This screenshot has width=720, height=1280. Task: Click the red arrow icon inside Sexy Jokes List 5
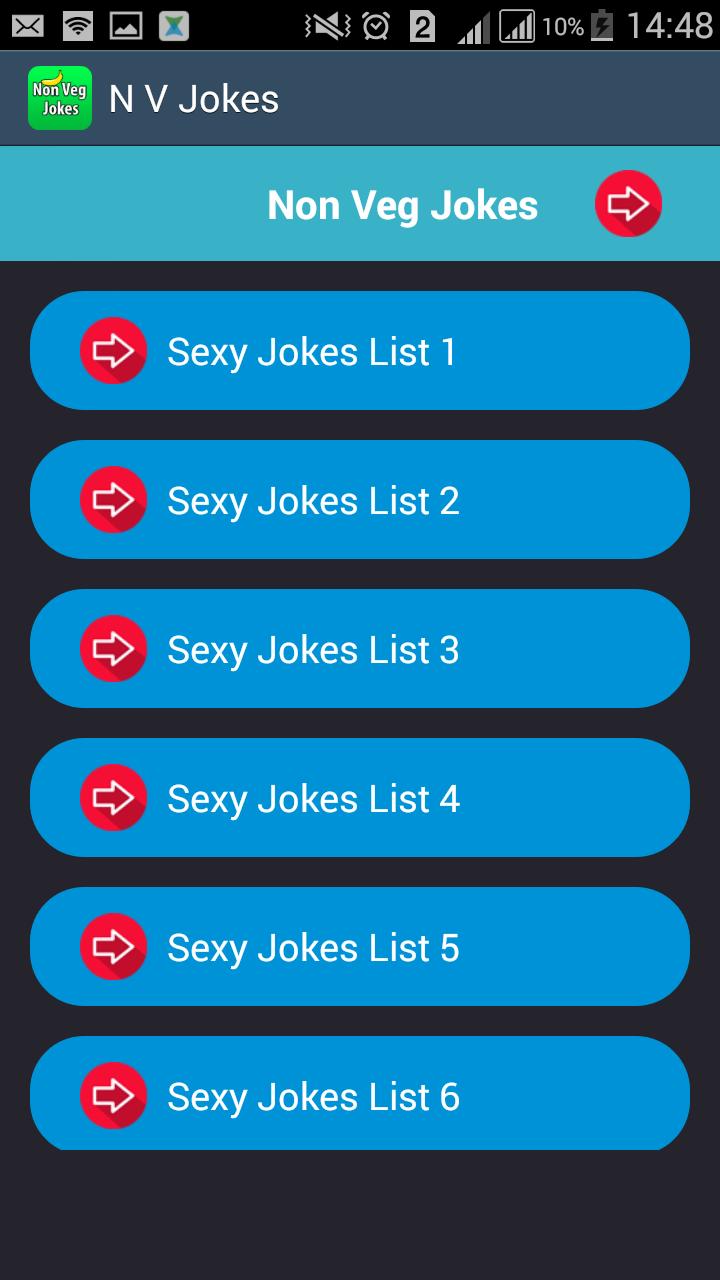coord(114,946)
